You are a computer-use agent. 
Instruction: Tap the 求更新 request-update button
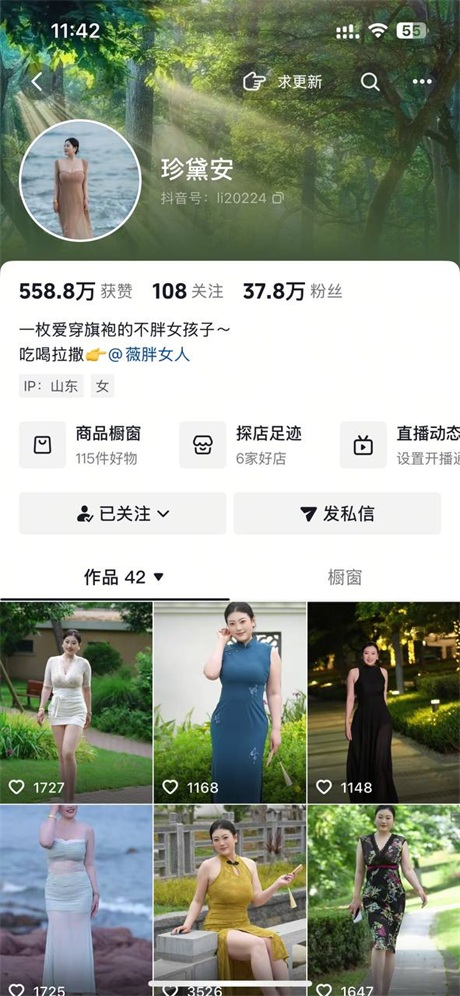tap(282, 81)
